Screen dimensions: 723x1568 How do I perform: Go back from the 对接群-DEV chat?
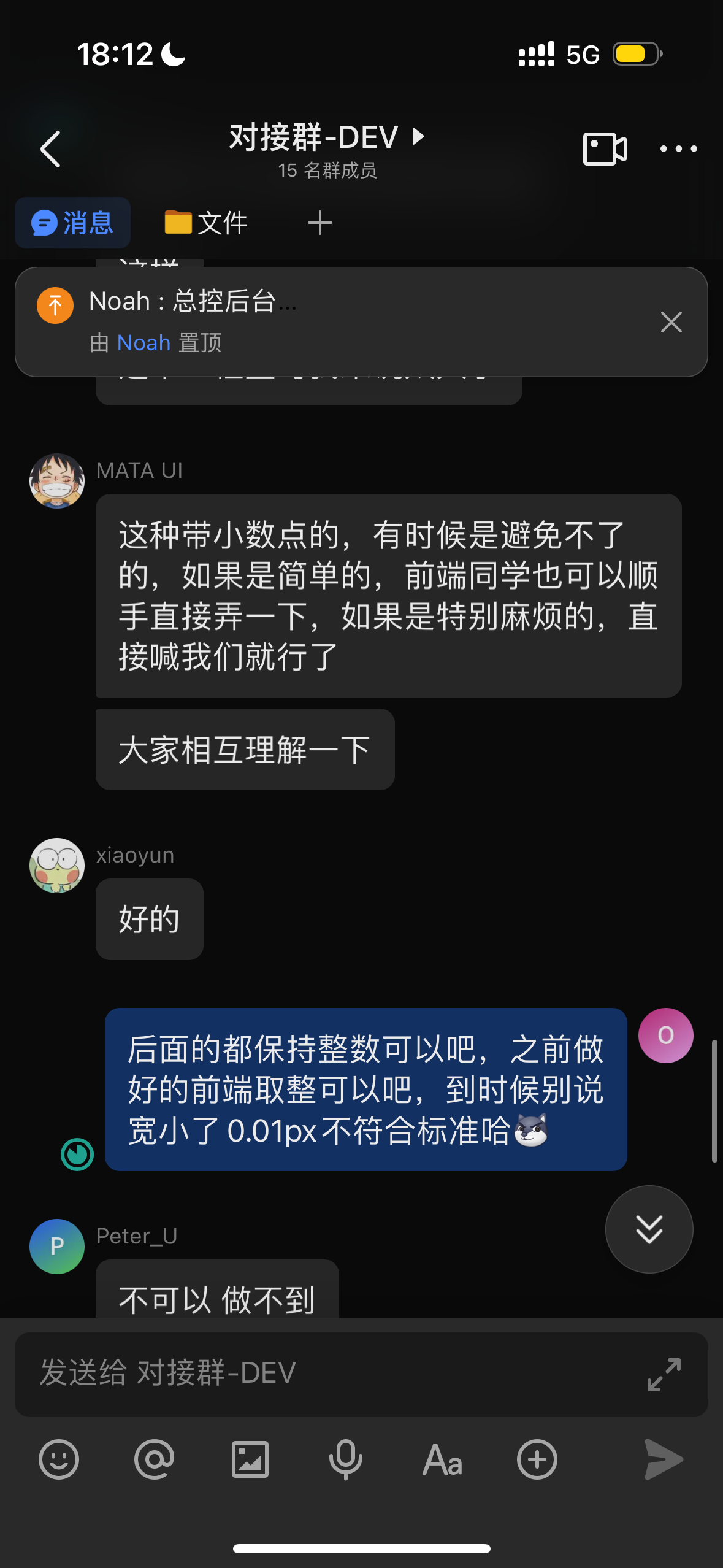tap(51, 148)
